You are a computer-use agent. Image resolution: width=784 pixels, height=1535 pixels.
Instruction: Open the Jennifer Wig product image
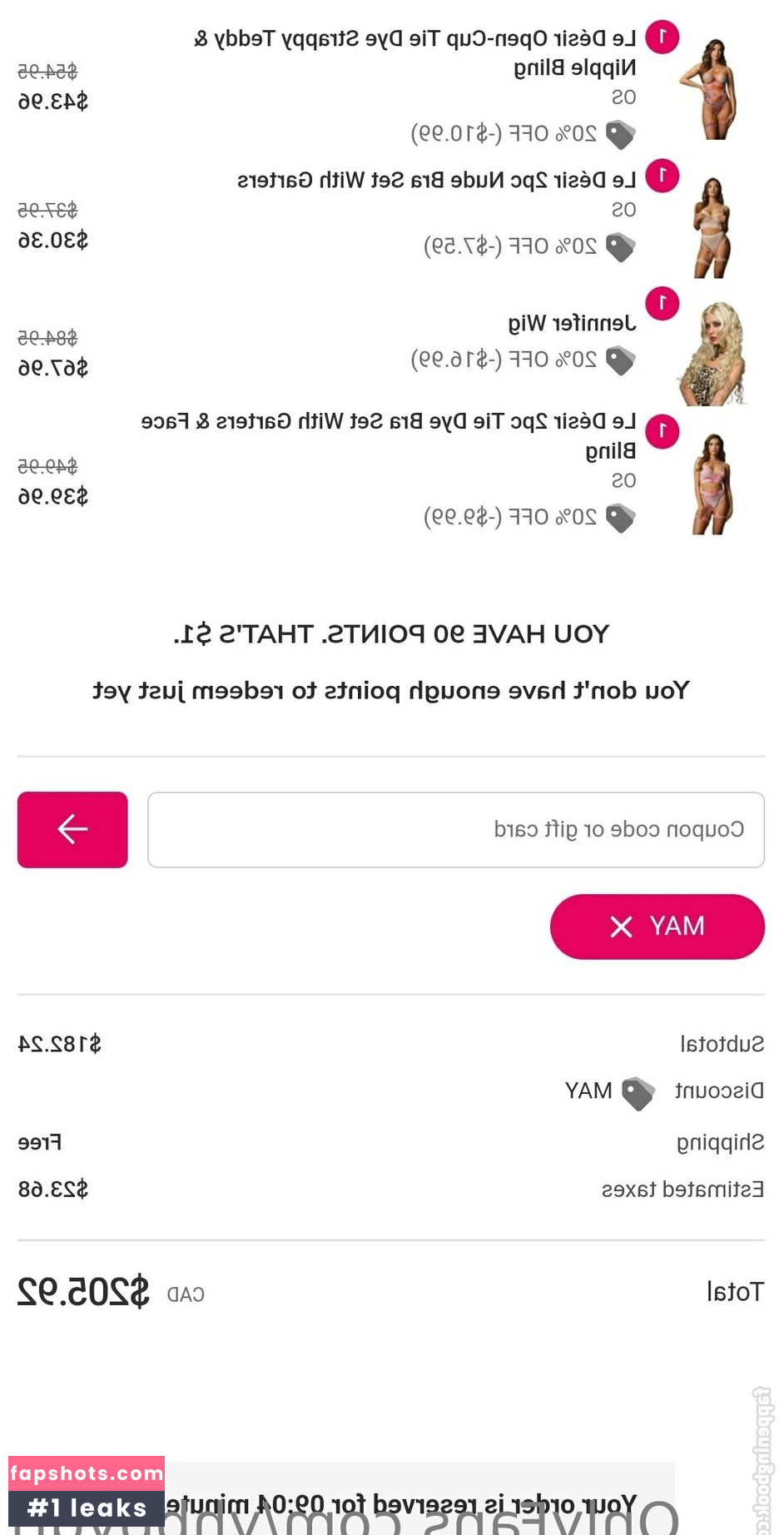tap(712, 354)
